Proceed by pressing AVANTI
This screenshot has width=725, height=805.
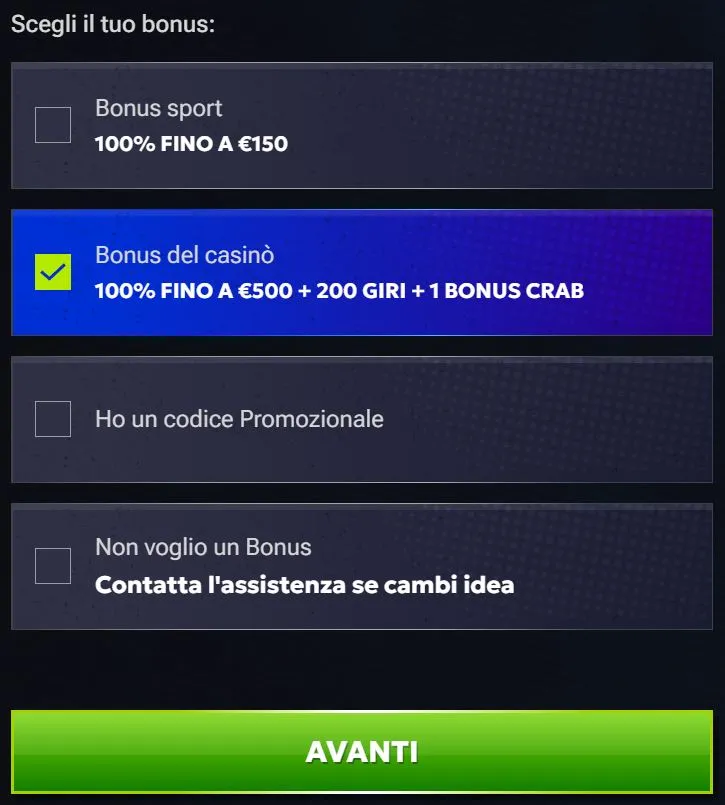point(362,752)
